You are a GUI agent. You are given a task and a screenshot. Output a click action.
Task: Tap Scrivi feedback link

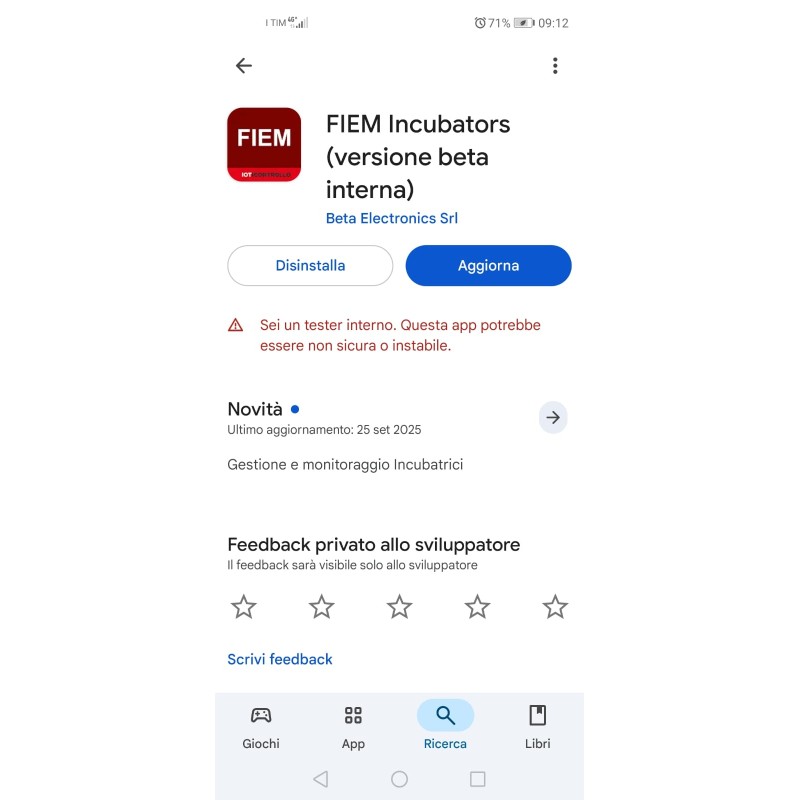click(x=280, y=659)
